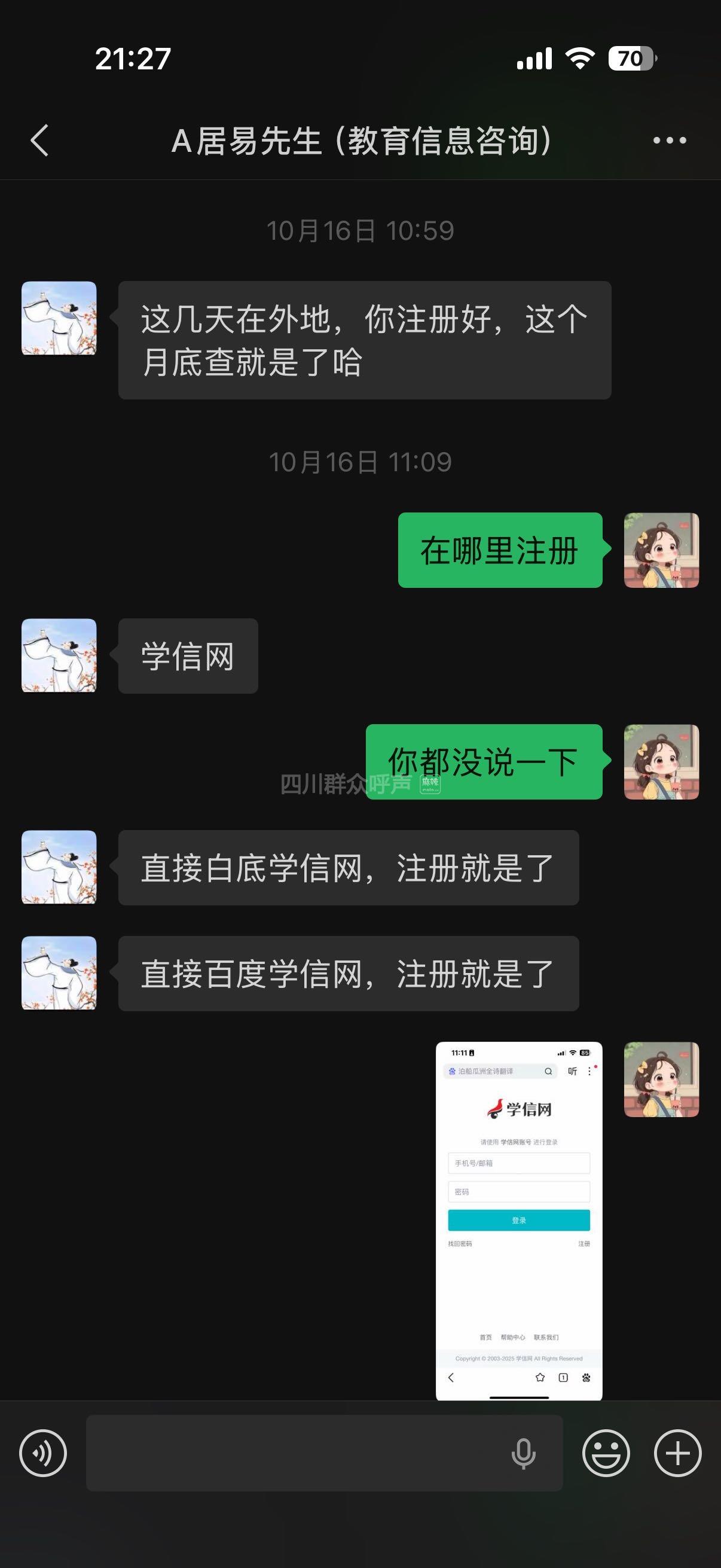Focus the message text field
This screenshot has width=721, height=1568.
pos(292,1453)
